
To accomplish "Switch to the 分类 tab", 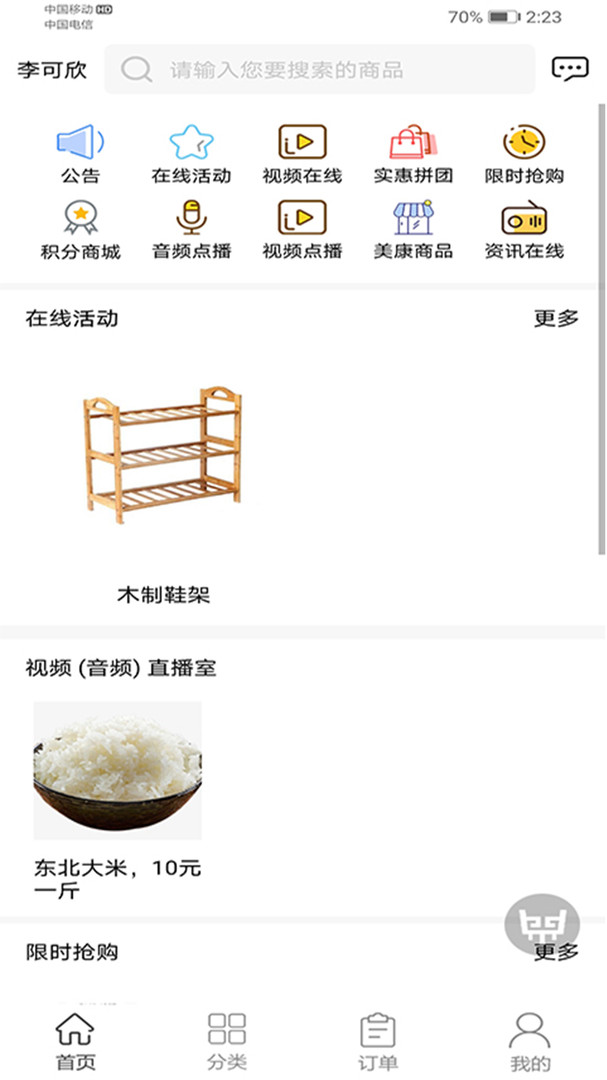I will [227, 1040].
